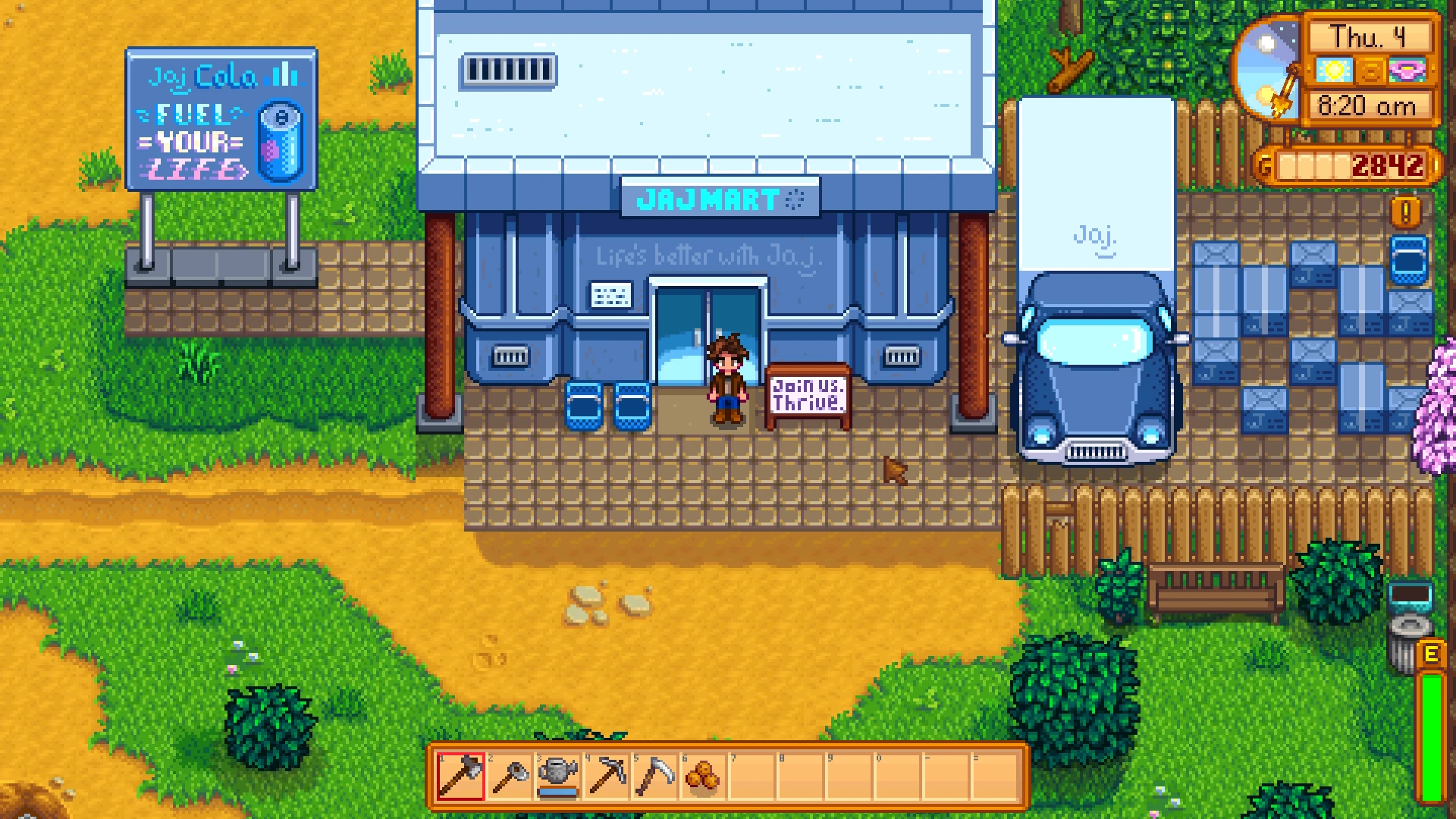Select the watering can in the toolbar
This screenshot has width=1456, height=819.
coord(558,776)
